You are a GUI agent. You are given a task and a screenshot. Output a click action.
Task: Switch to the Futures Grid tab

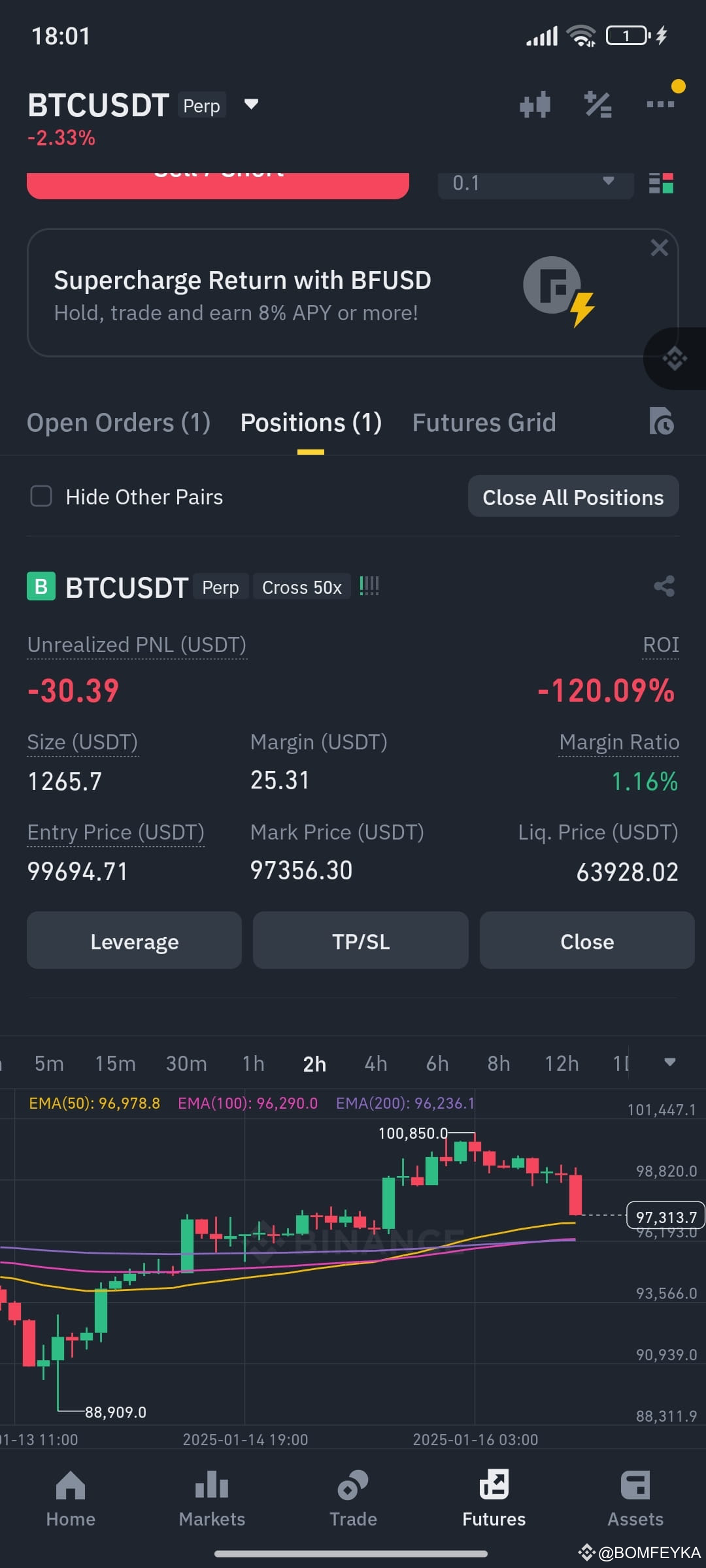pyautogui.click(x=484, y=423)
